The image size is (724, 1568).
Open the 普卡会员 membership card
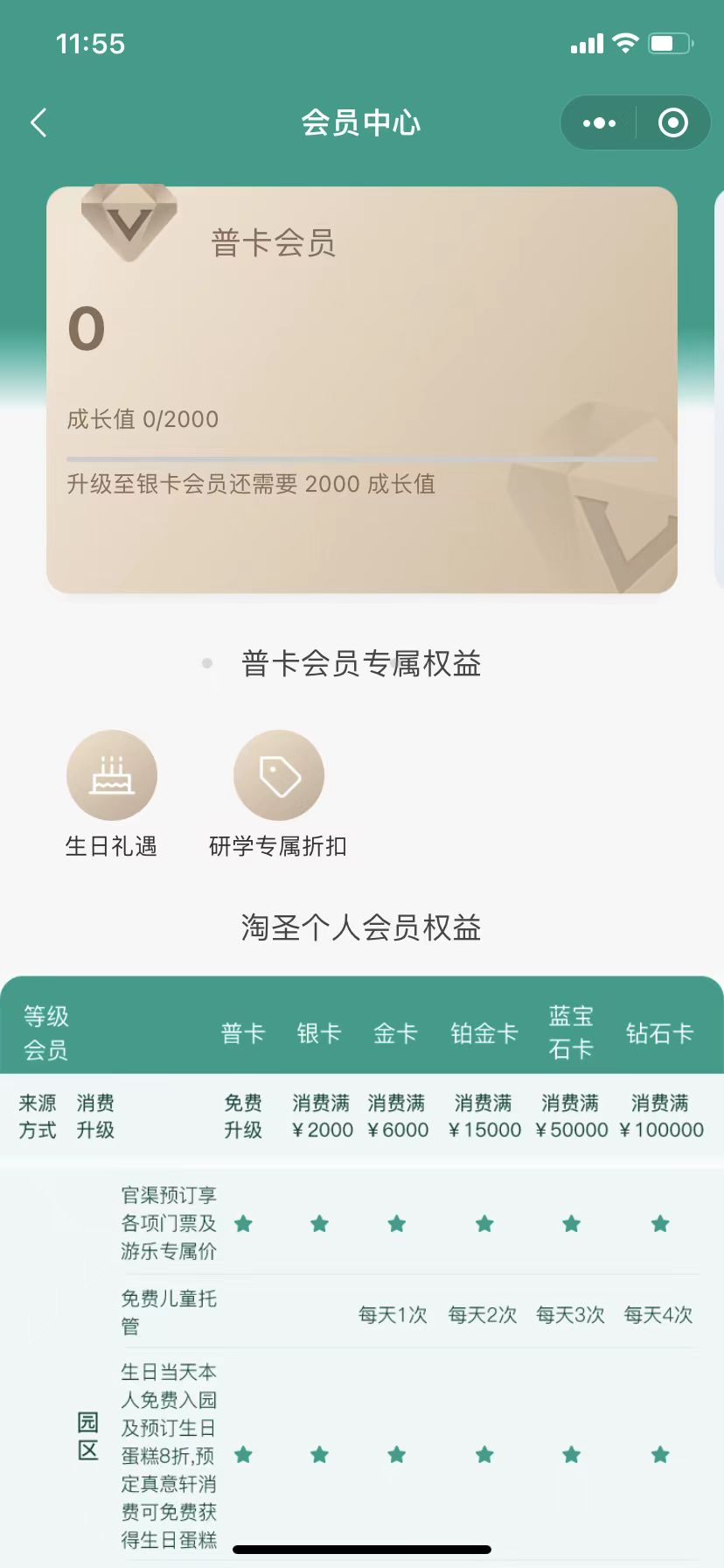(x=361, y=389)
